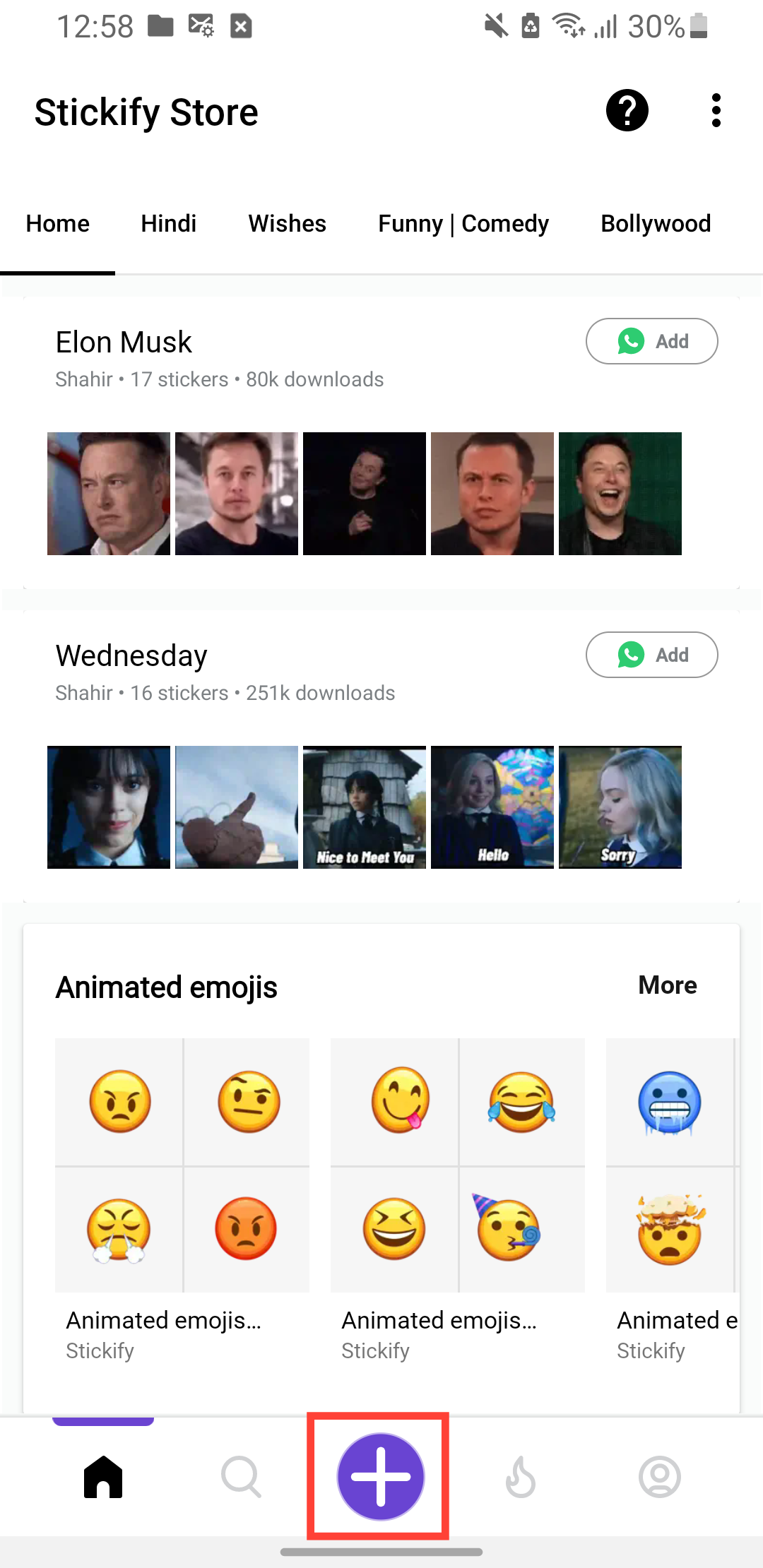View more Animated emojis packs

[x=667, y=985]
